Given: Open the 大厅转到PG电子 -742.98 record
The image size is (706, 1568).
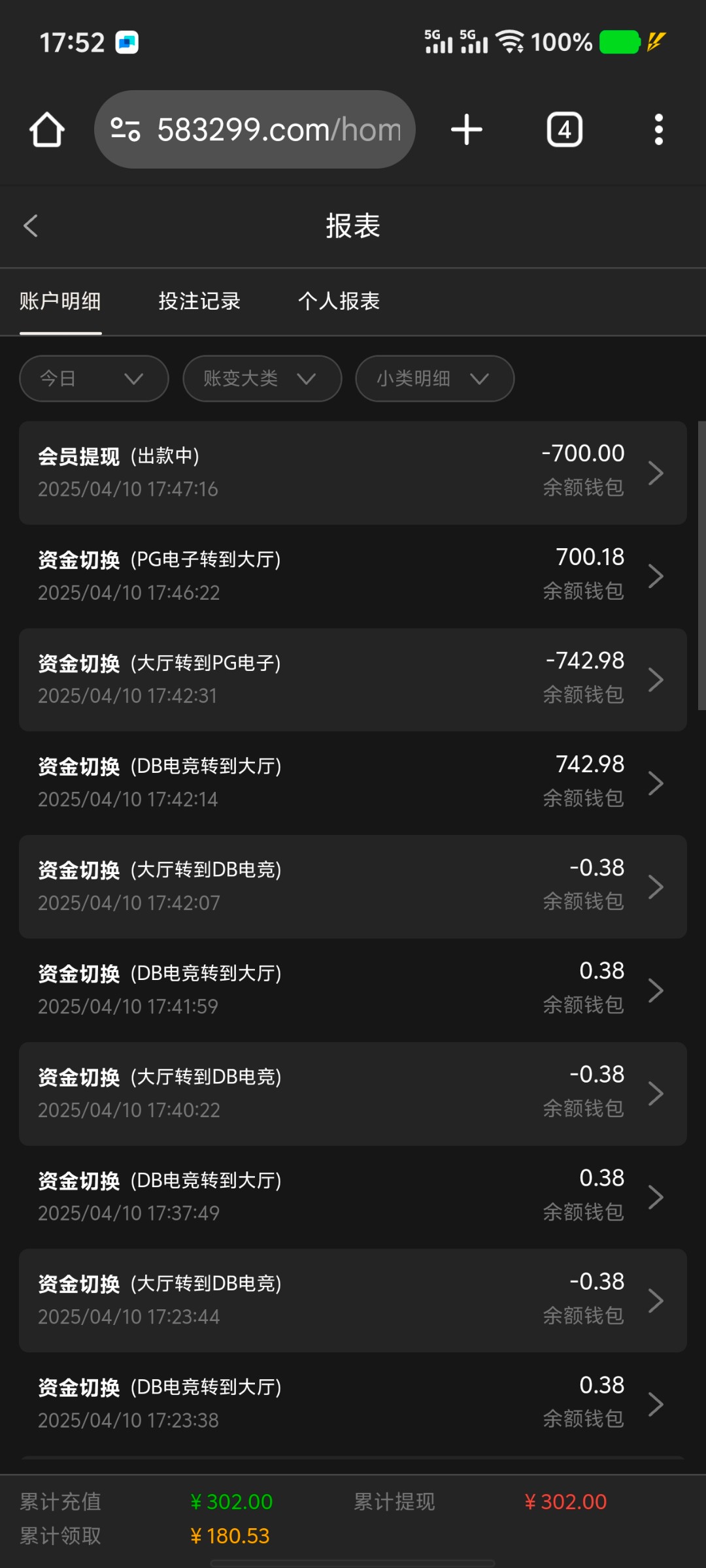Looking at the screenshot, I should 353,679.
